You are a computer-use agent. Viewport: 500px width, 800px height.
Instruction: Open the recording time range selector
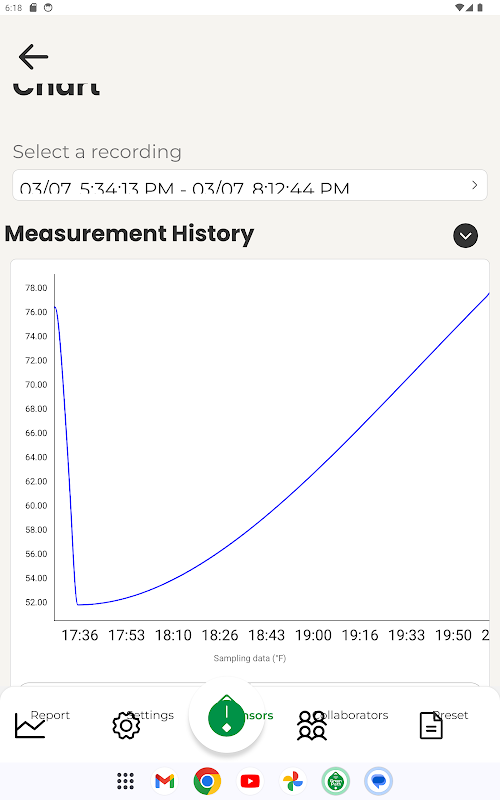(x=249, y=185)
